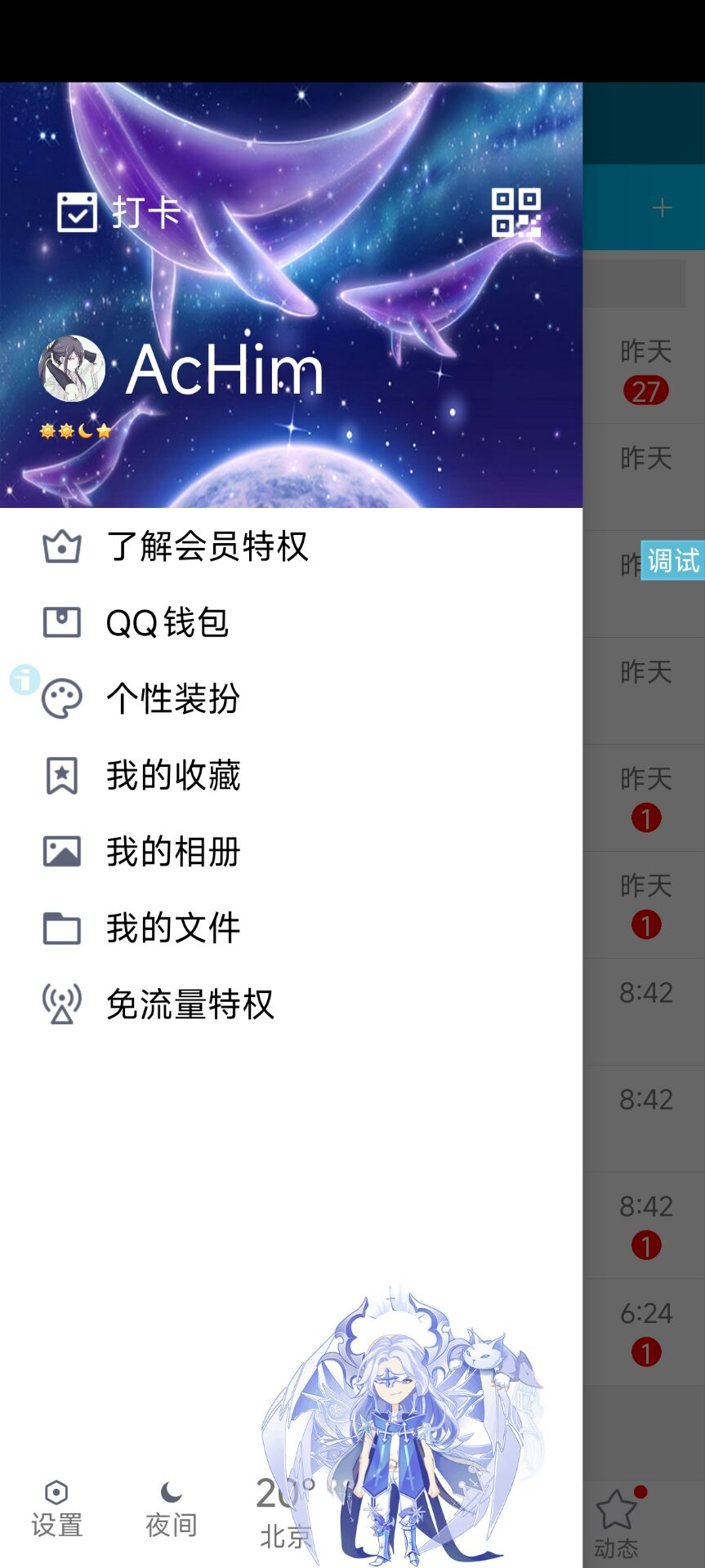This screenshot has width=705, height=1568.
Task: Select the bookmark icon for 我的收藏
Action: [60, 775]
